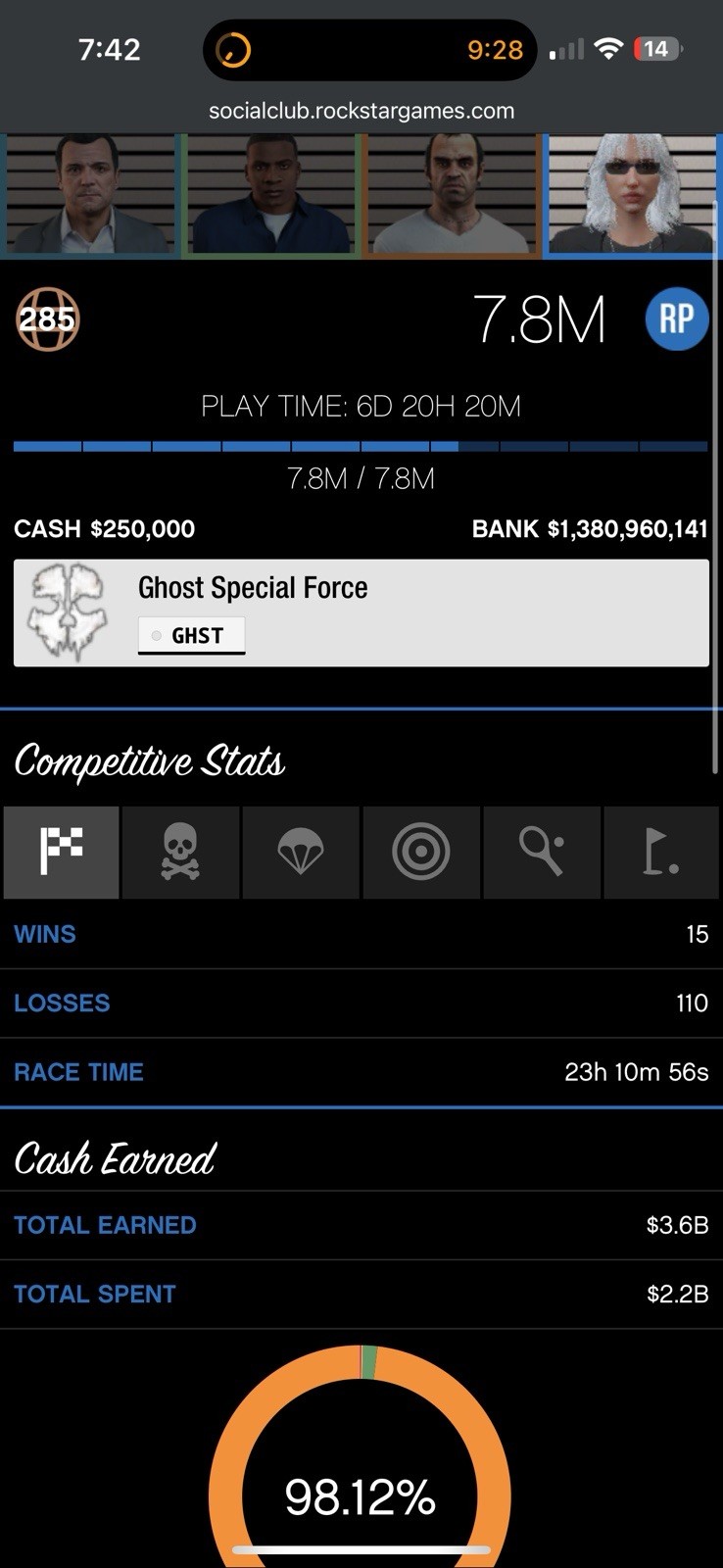Screen dimensions: 723x1568
Task: Tap the socialclub.rockstargames.com address bar
Action: point(361,111)
